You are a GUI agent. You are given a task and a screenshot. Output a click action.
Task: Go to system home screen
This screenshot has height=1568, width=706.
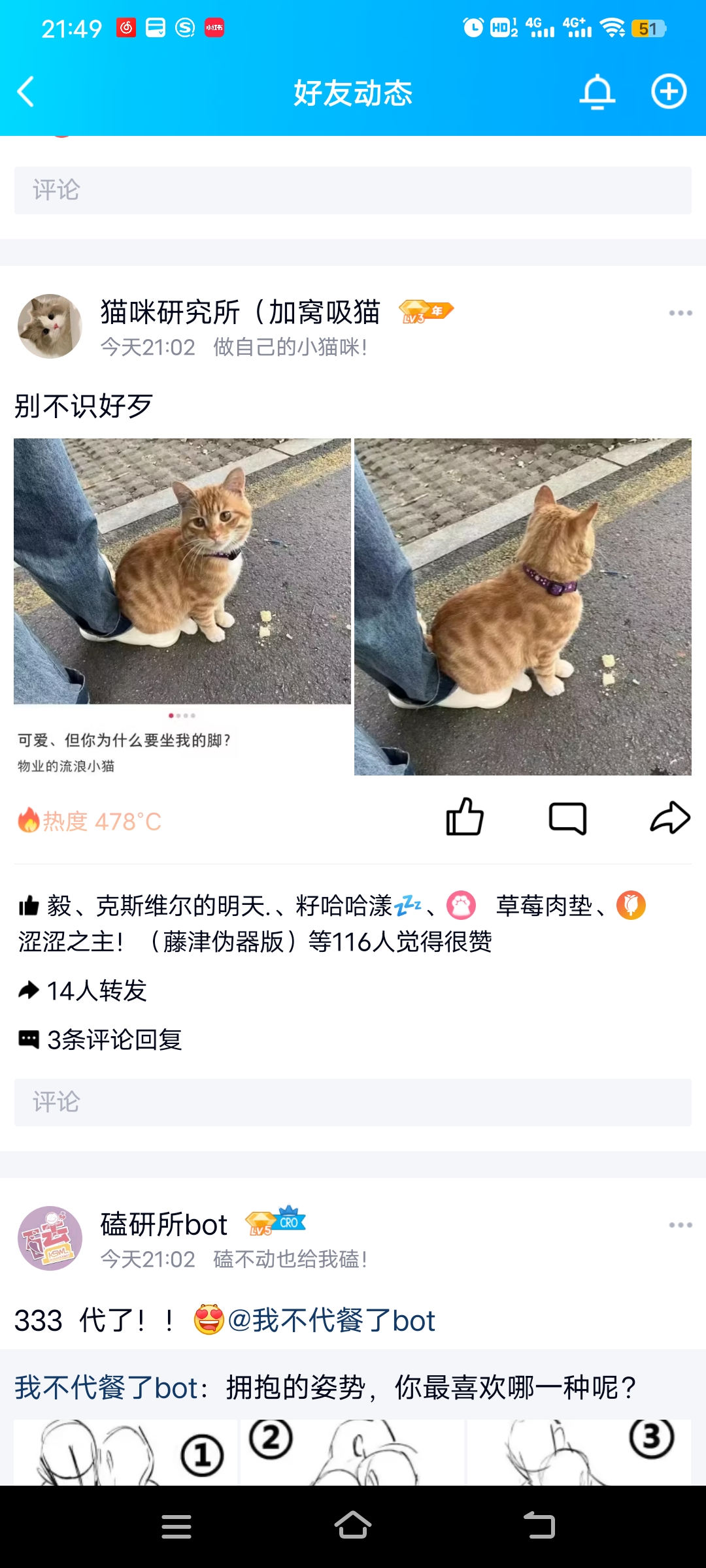click(x=353, y=1526)
